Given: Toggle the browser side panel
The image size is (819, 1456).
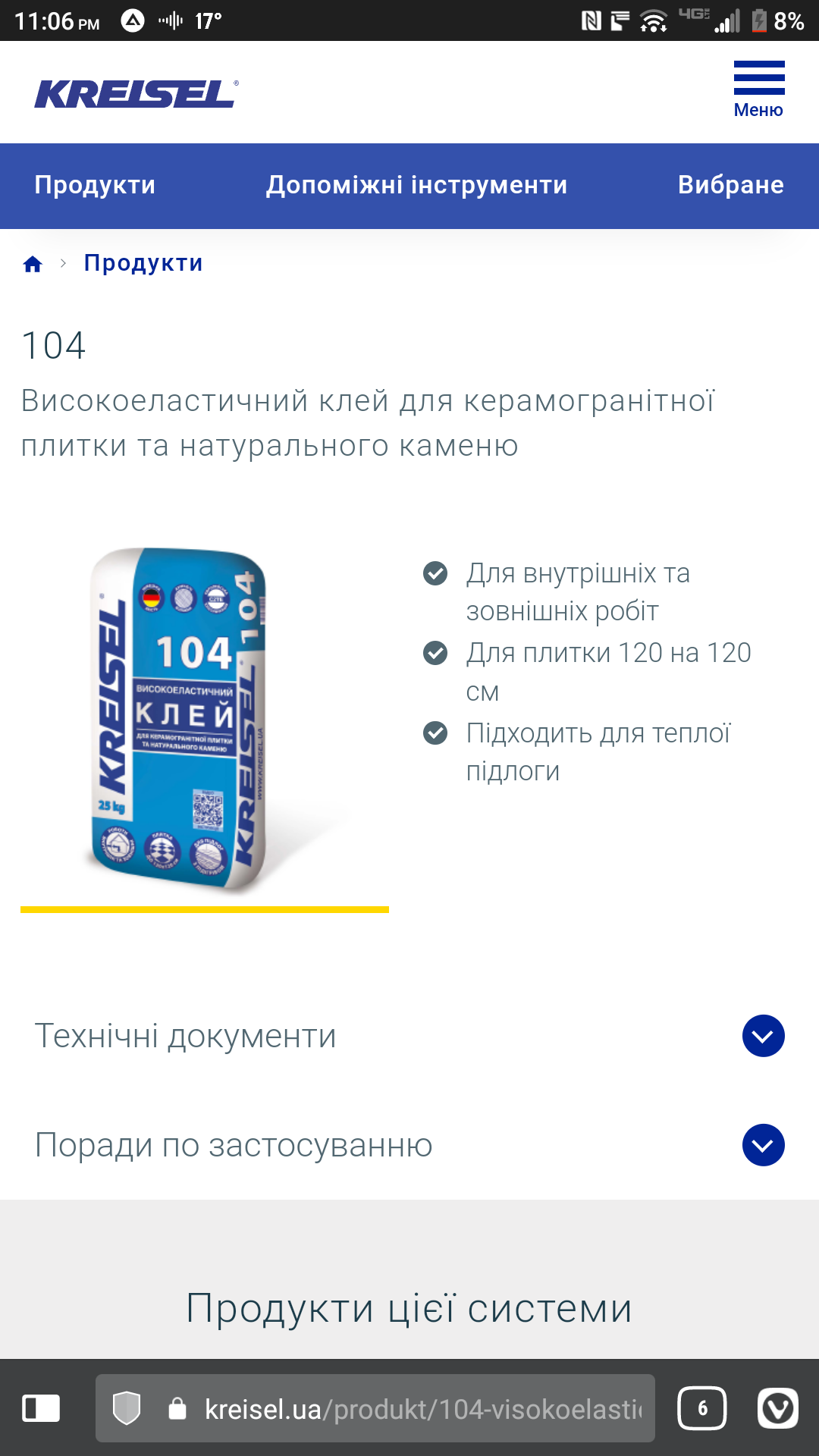Looking at the screenshot, I should click(x=41, y=1408).
